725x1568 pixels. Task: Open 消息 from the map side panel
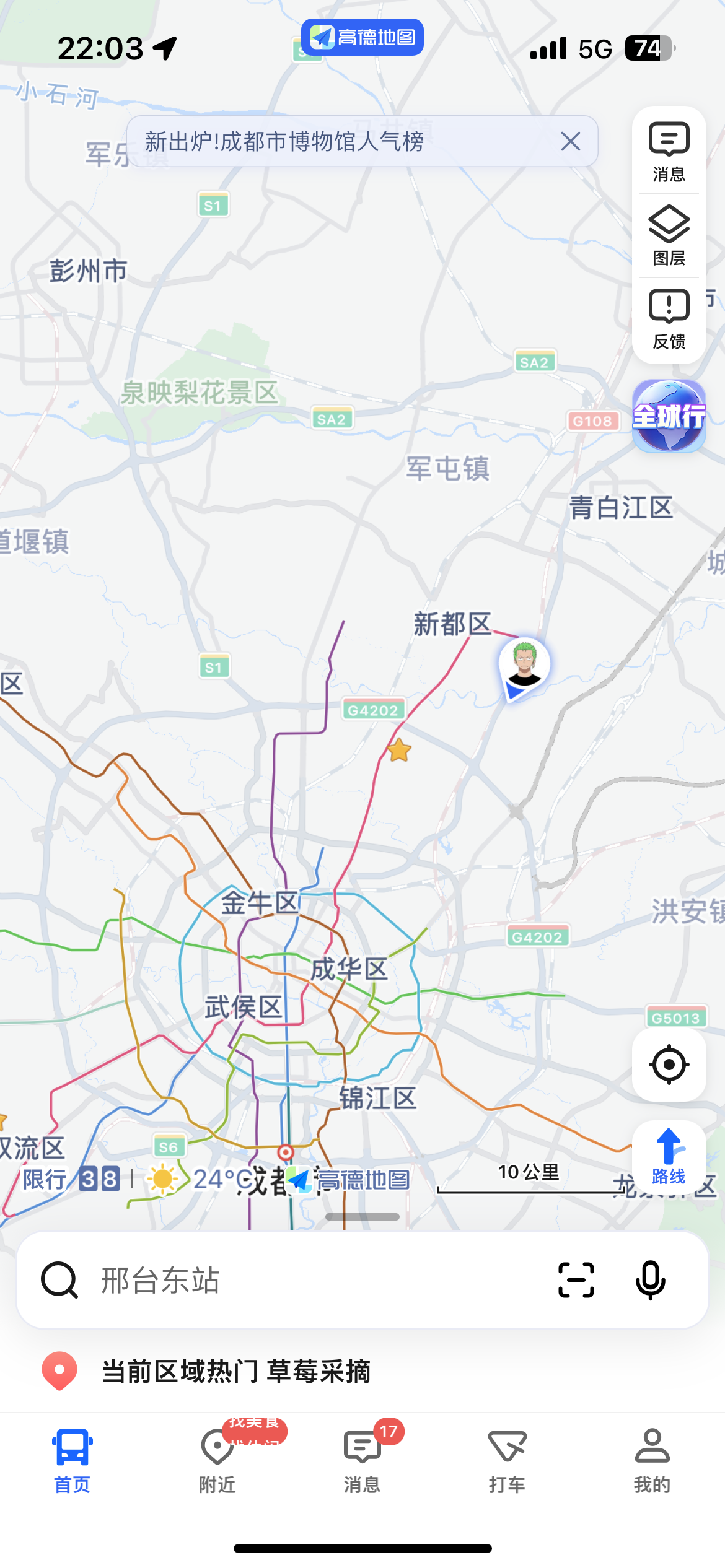[x=669, y=152]
